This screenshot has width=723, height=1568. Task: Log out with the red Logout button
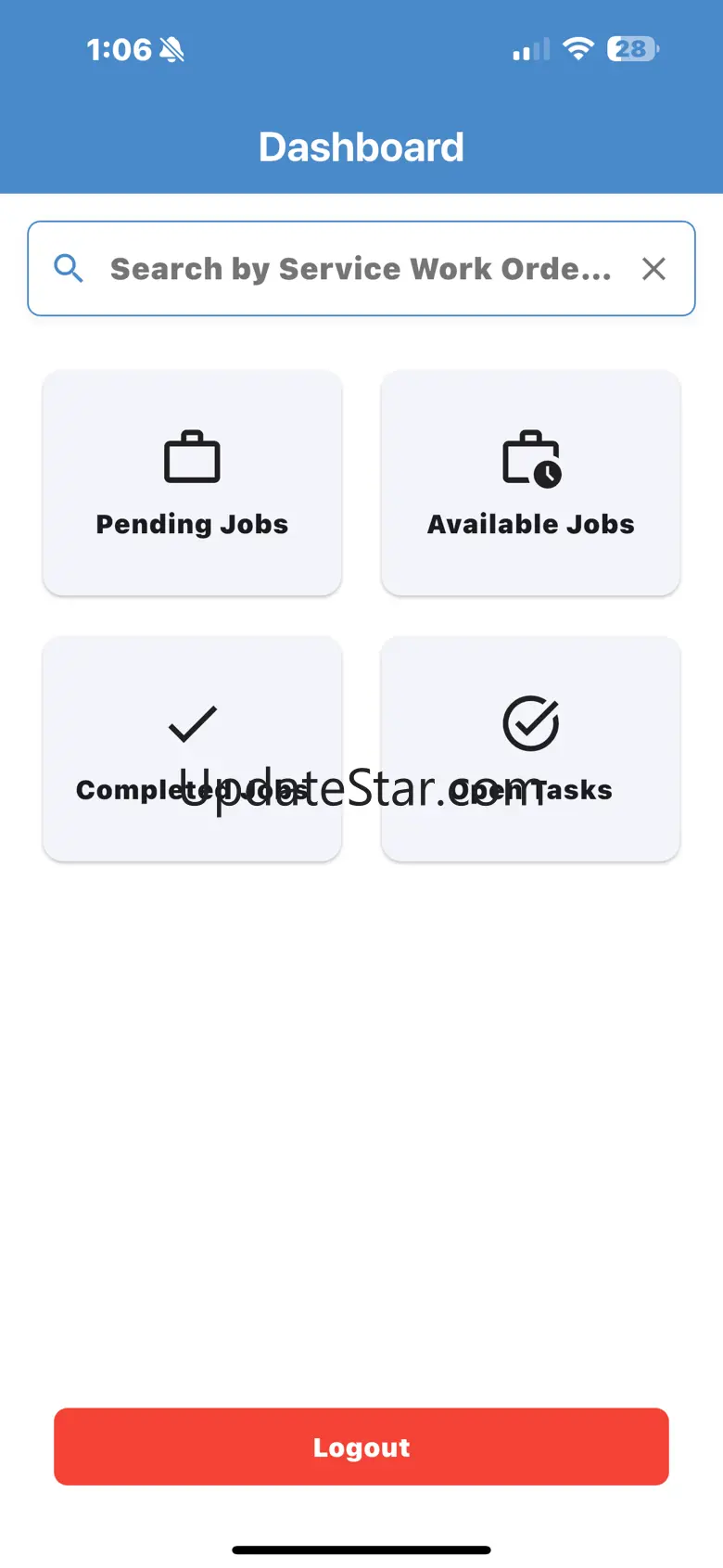coord(361,1447)
